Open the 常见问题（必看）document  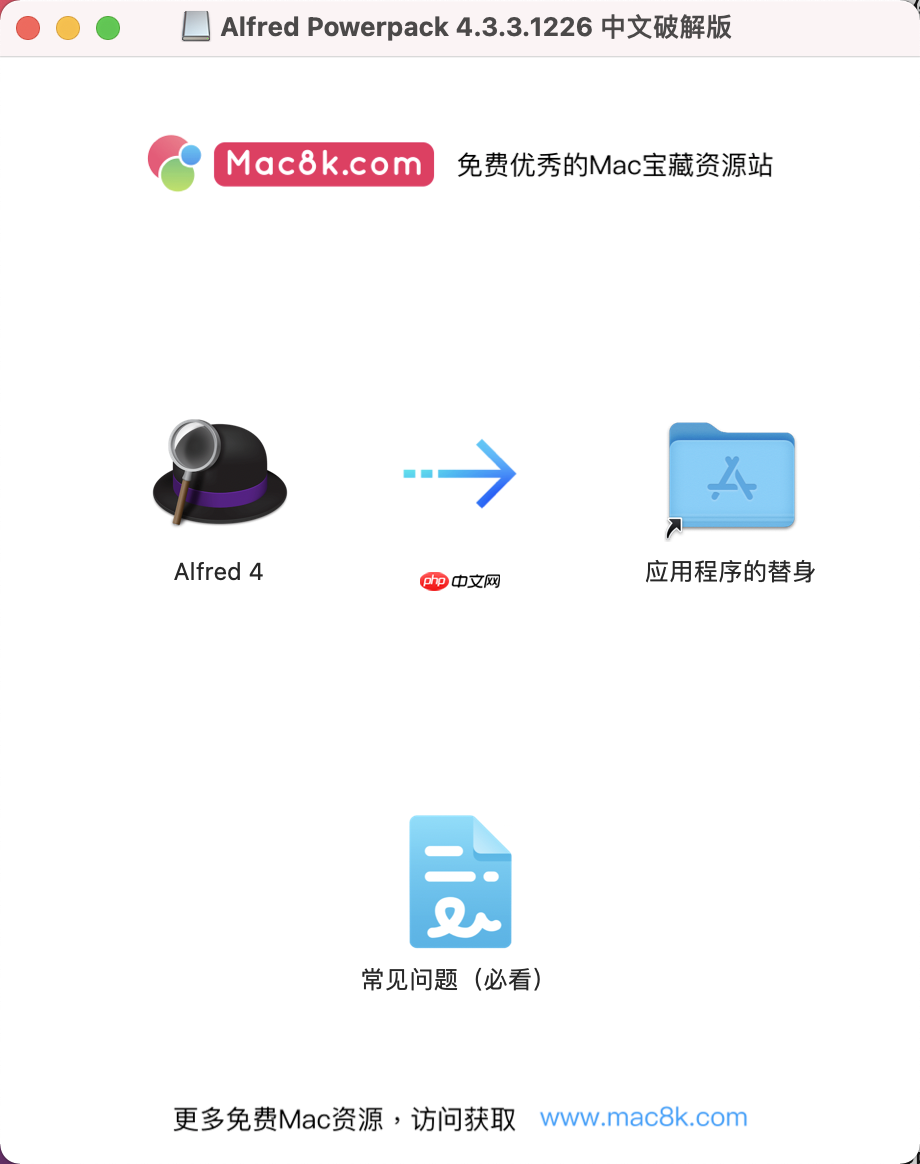tap(460, 882)
